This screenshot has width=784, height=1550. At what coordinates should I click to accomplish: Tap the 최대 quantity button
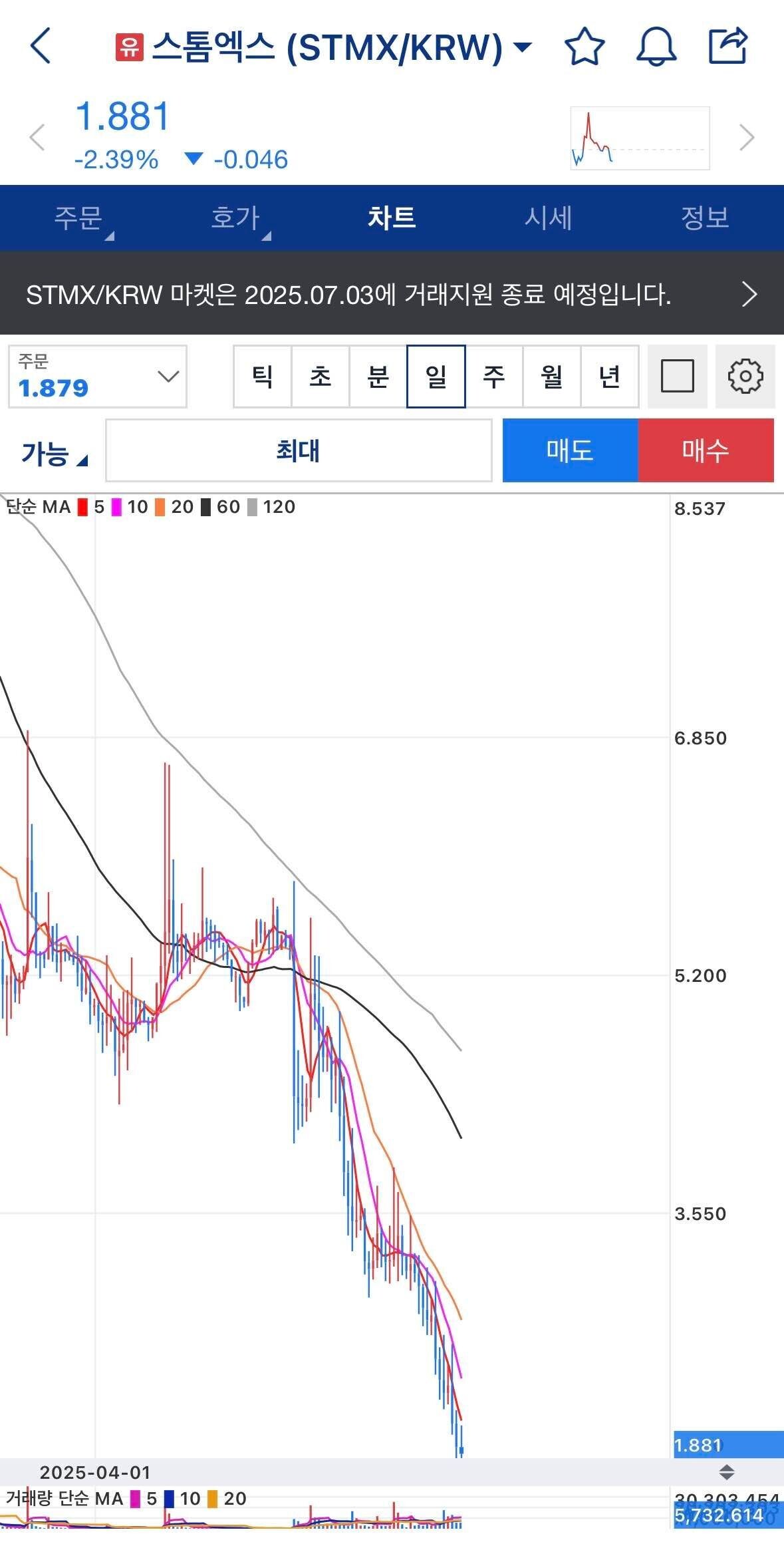[x=299, y=450]
